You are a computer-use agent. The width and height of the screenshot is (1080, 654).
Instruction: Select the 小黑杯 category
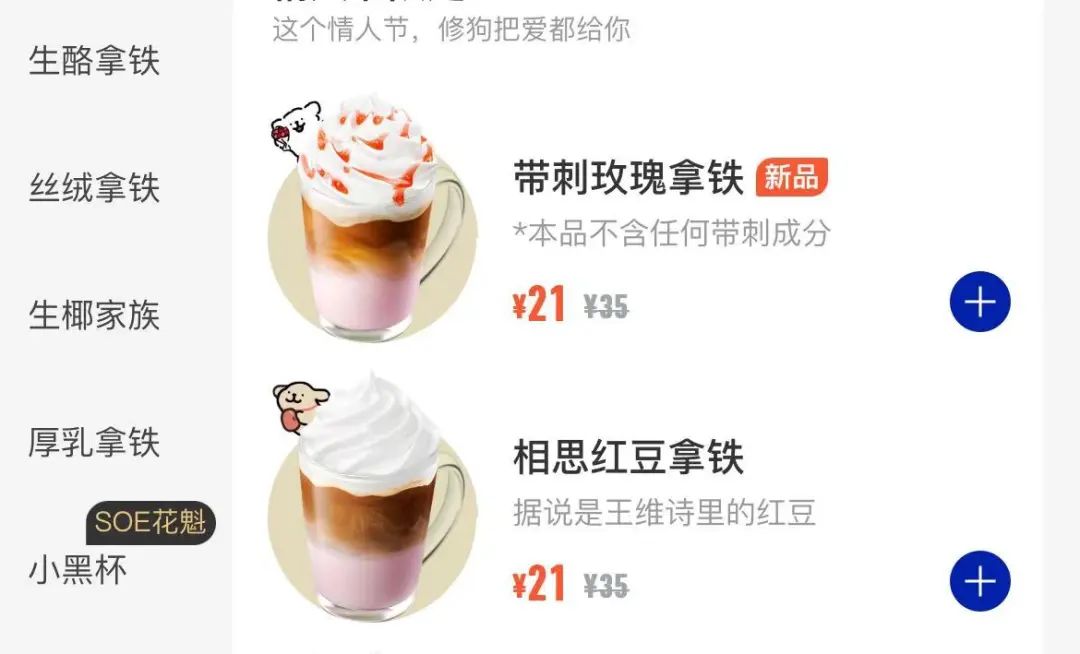click(78, 569)
